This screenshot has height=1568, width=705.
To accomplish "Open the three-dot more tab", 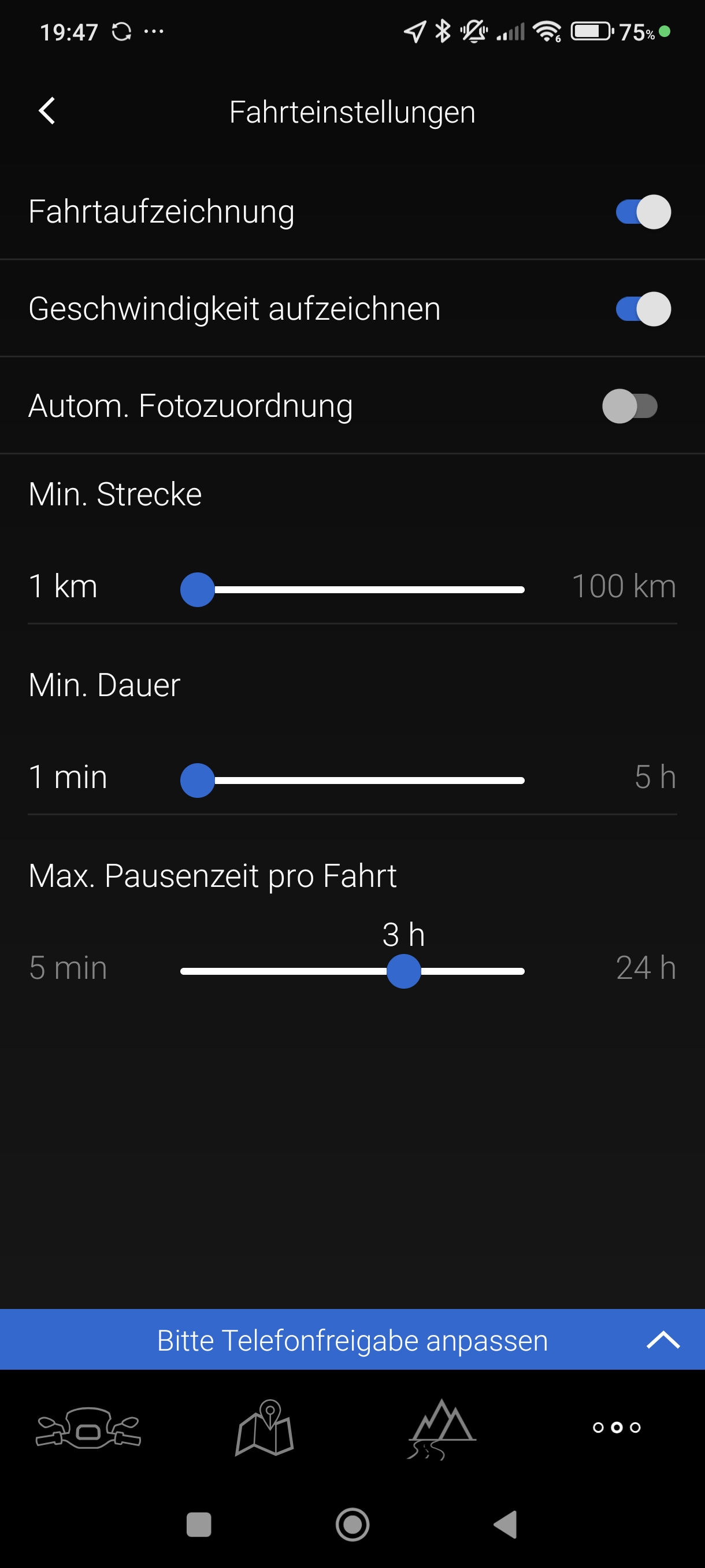I will [x=616, y=1427].
